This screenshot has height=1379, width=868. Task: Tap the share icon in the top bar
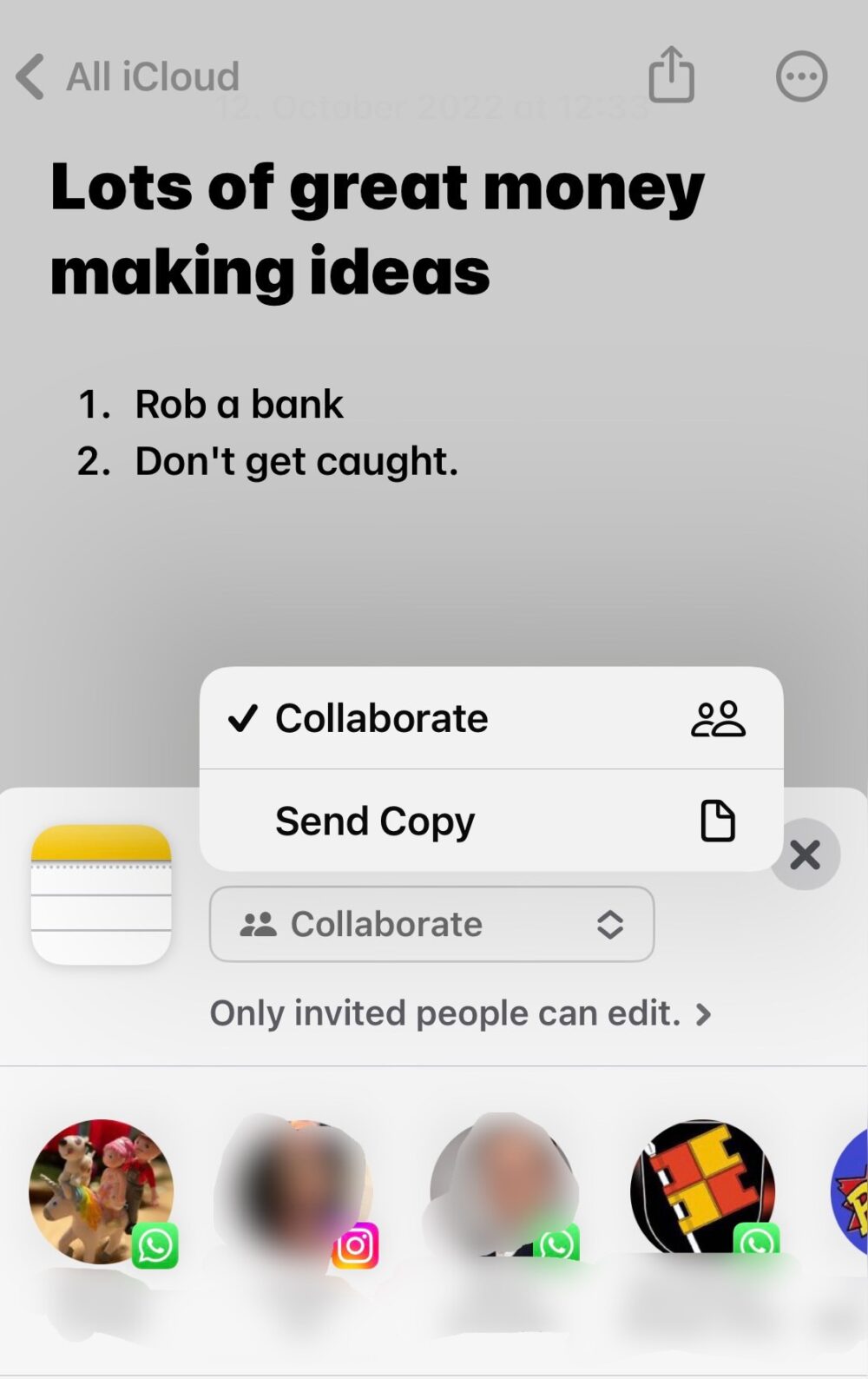pyautogui.click(x=671, y=76)
